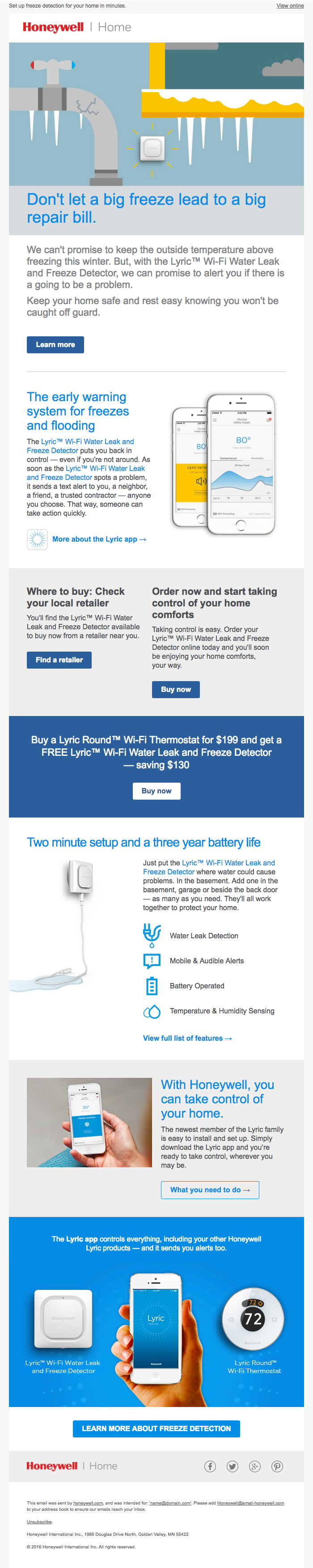Open Honeywell's Pinterest icon
Image resolution: width=313 pixels, height=1568 pixels.
(x=277, y=1466)
